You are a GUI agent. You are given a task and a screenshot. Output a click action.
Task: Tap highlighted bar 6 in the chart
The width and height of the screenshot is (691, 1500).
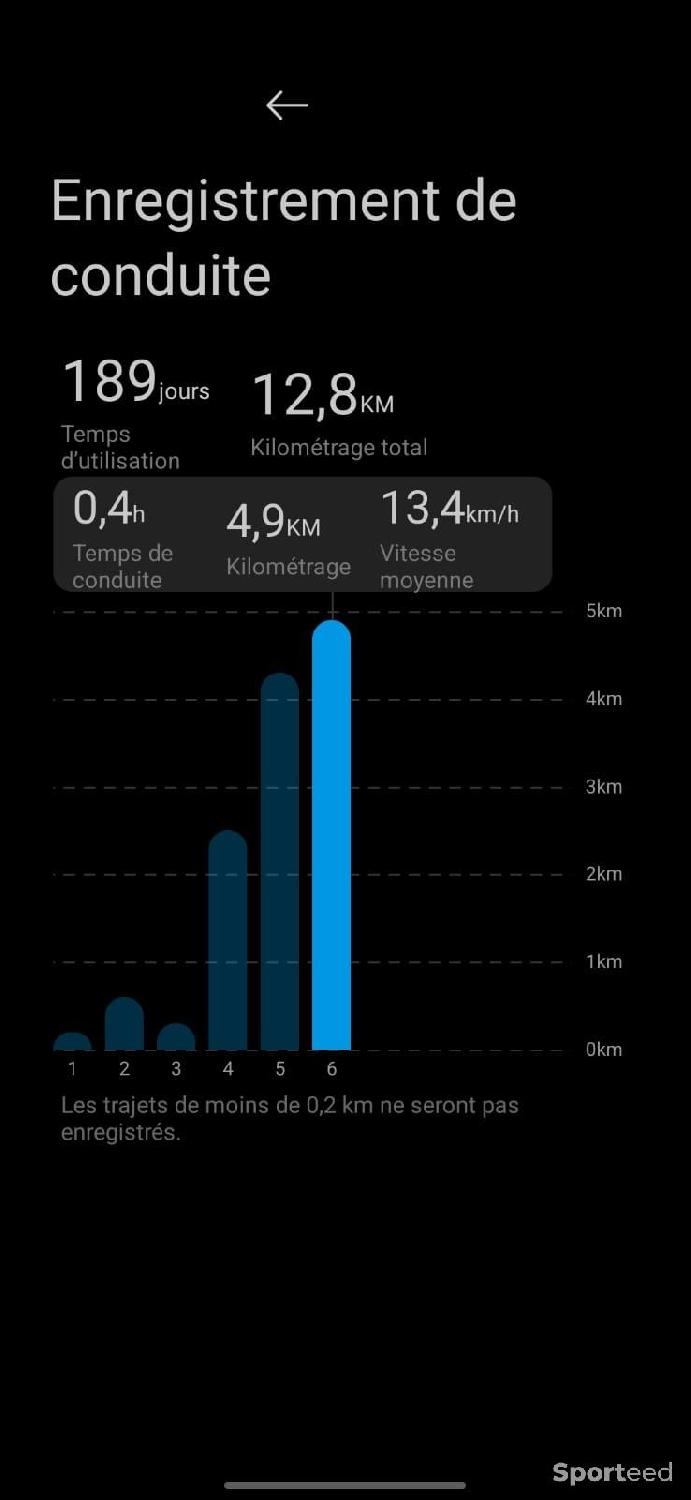coord(332,835)
